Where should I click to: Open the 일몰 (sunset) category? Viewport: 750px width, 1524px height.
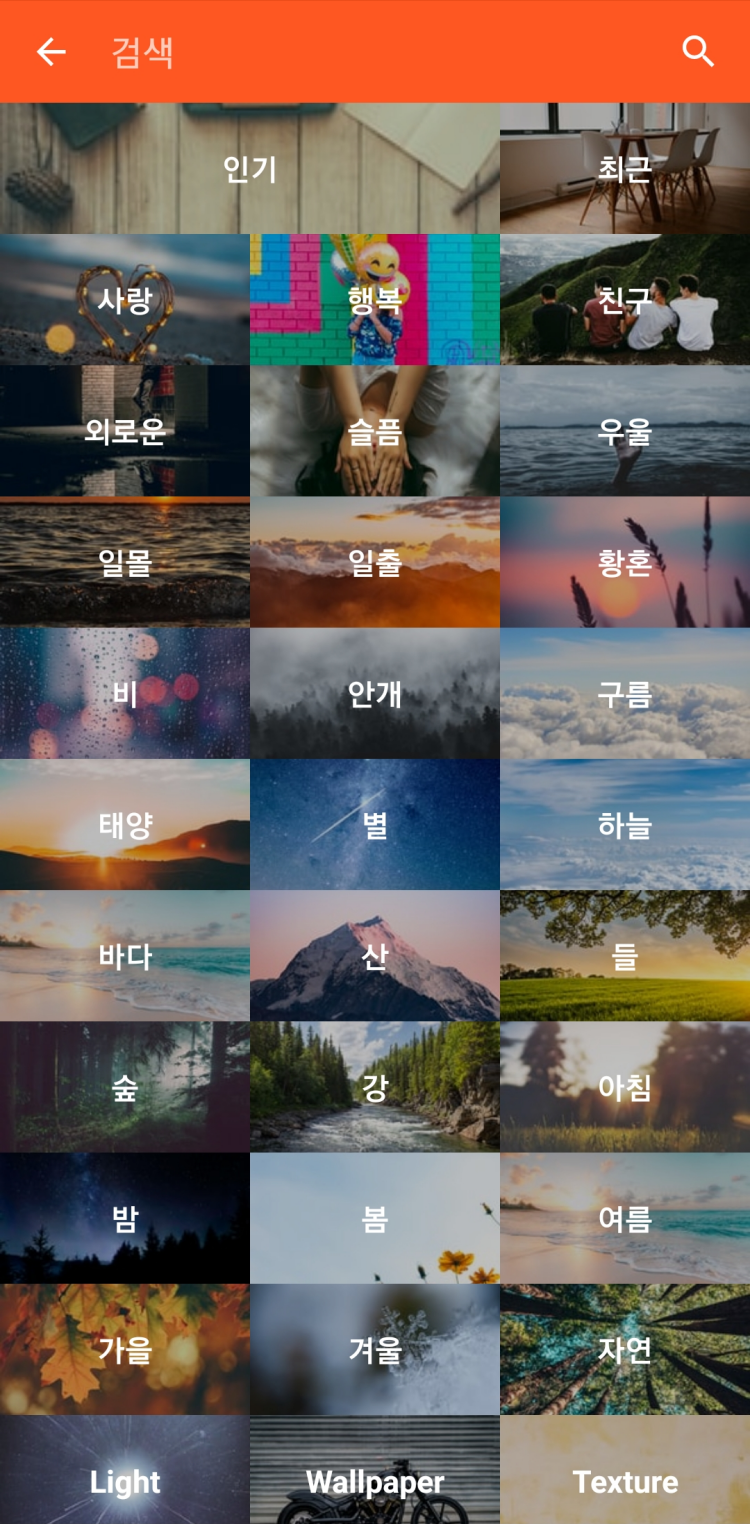[124, 561]
